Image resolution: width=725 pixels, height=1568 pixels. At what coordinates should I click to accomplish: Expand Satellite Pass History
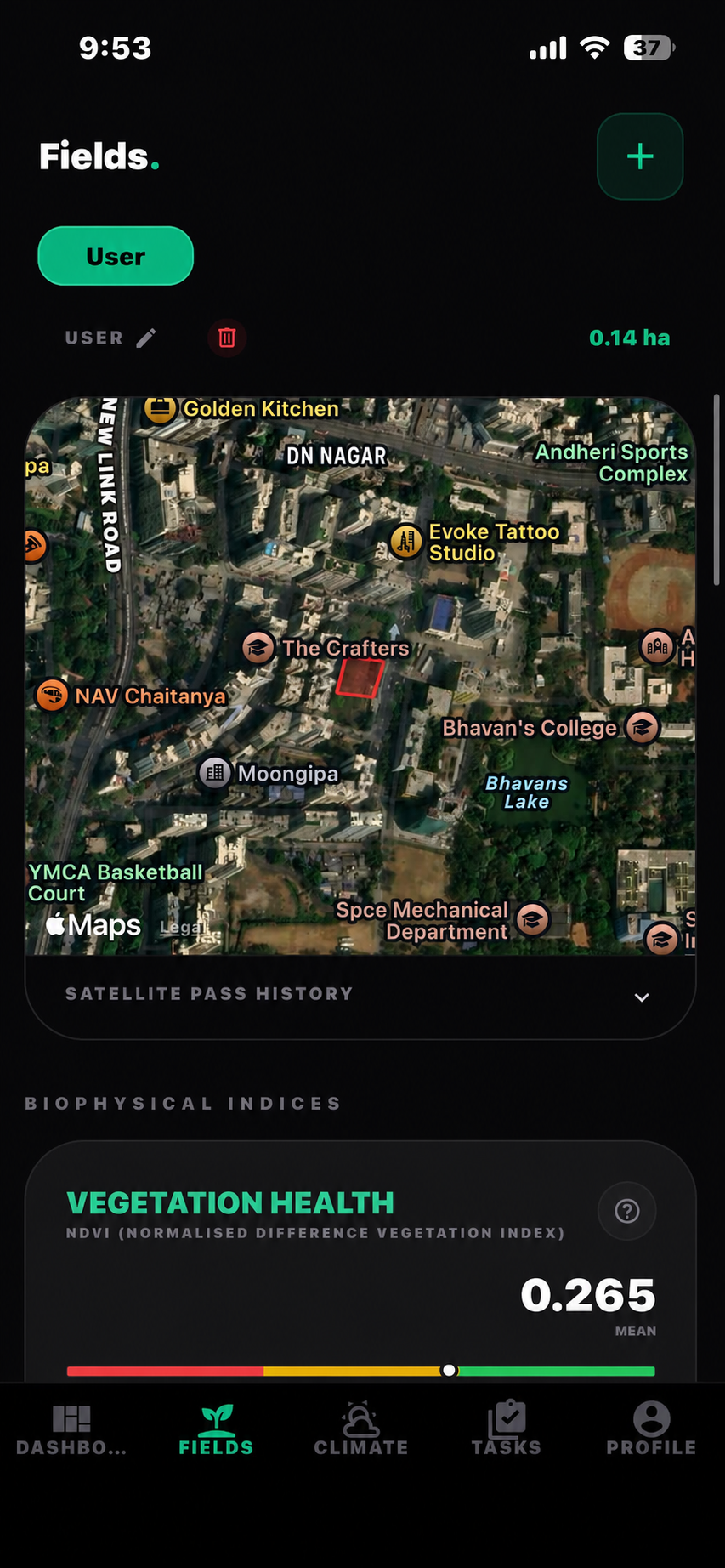(x=360, y=994)
